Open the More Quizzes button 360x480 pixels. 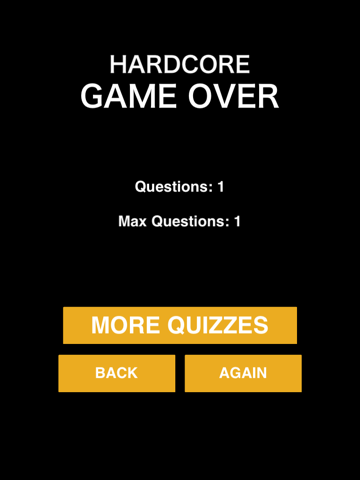coord(180,325)
